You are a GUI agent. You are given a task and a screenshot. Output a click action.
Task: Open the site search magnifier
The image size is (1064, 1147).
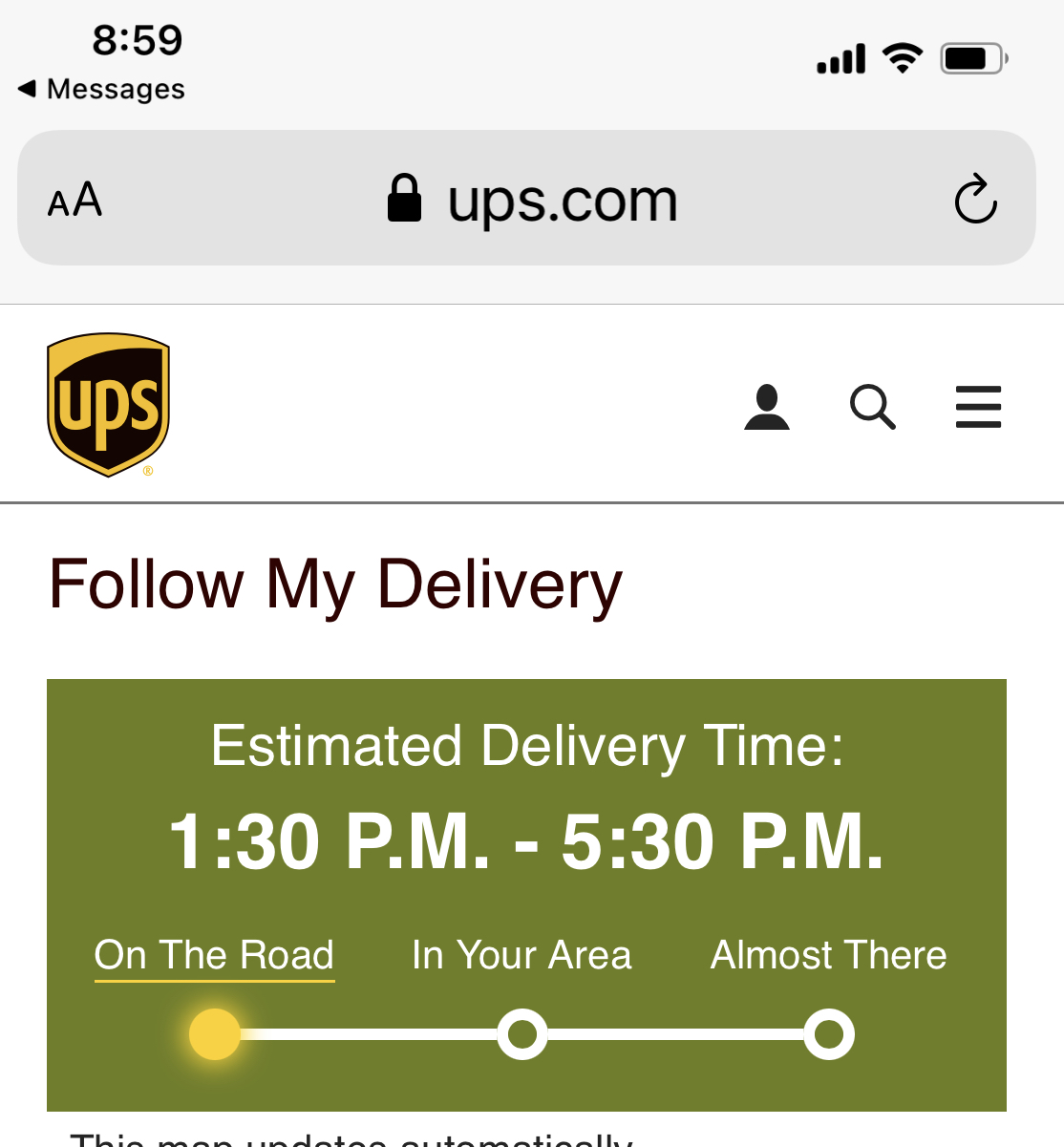coord(872,407)
